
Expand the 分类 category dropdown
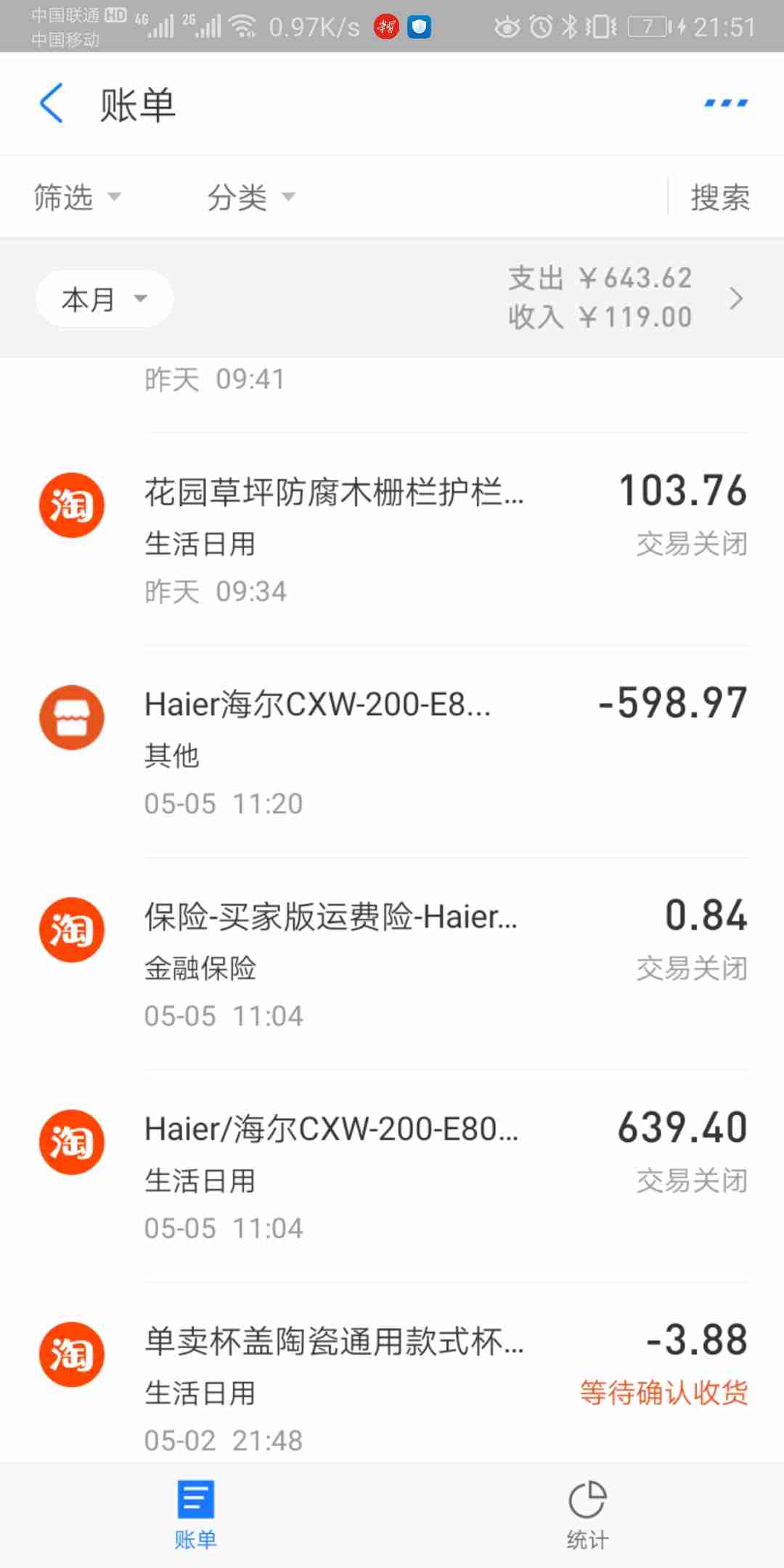pyautogui.click(x=250, y=197)
